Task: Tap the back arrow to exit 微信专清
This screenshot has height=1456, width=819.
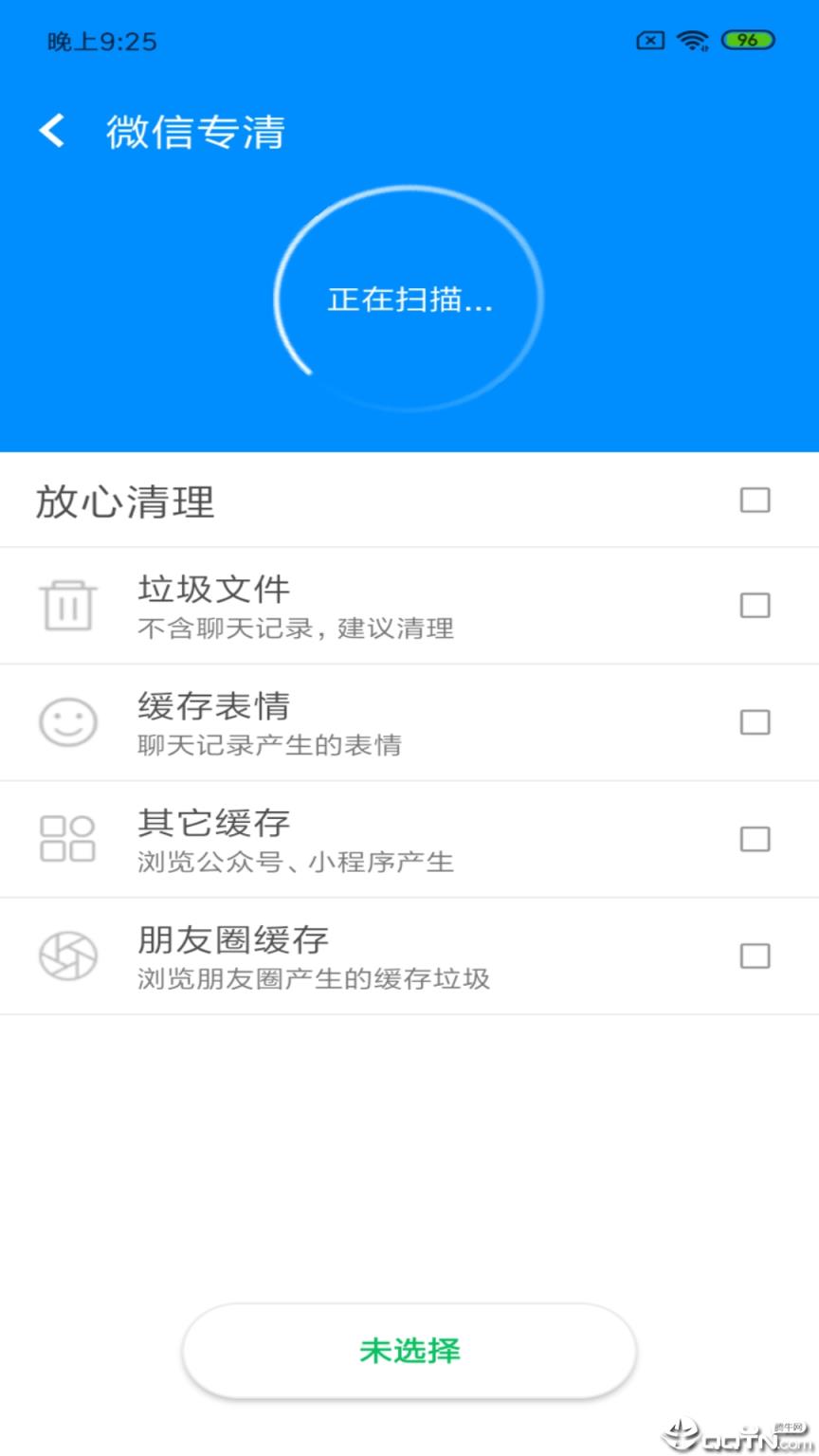Action: click(x=52, y=131)
